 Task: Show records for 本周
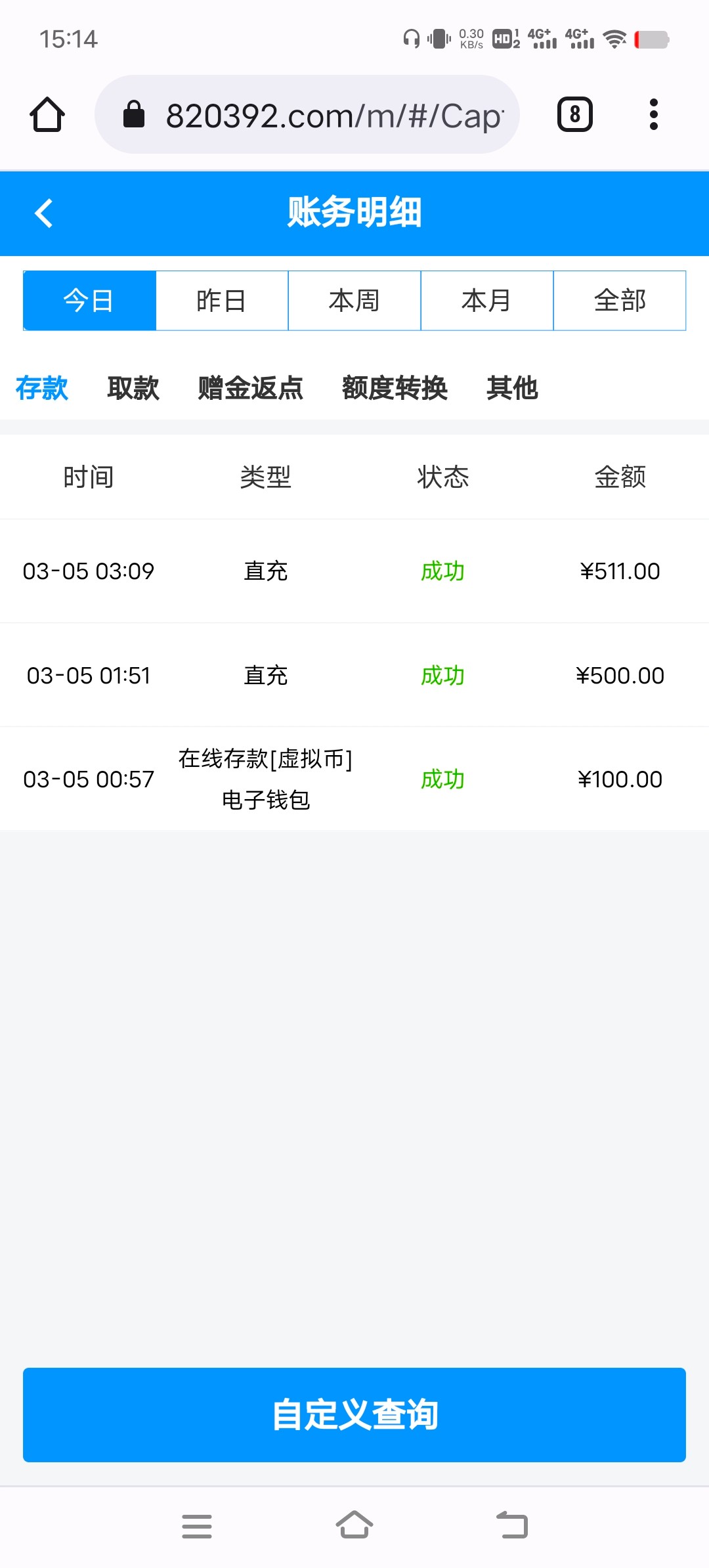tap(354, 301)
